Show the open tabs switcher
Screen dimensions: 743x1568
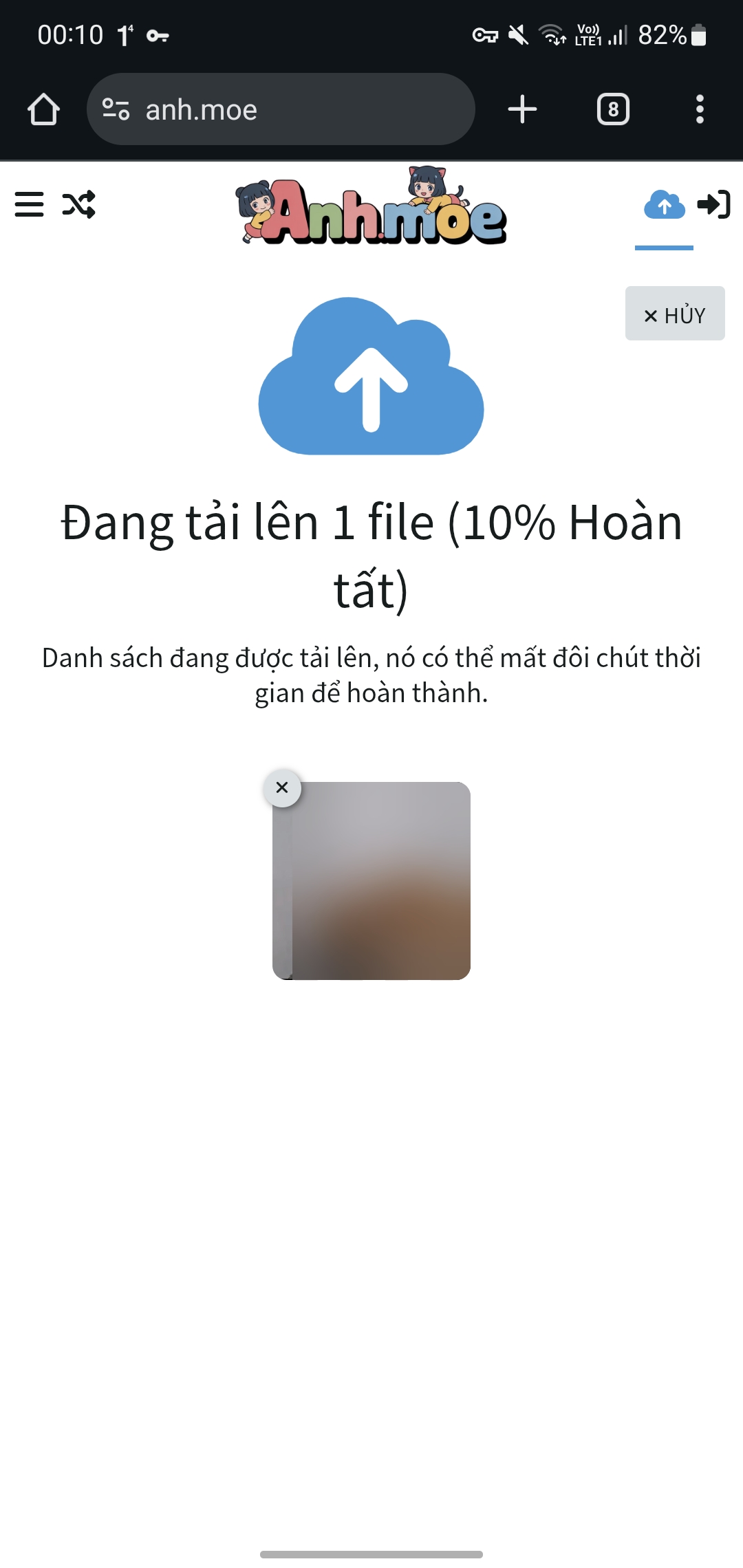click(613, 109)
